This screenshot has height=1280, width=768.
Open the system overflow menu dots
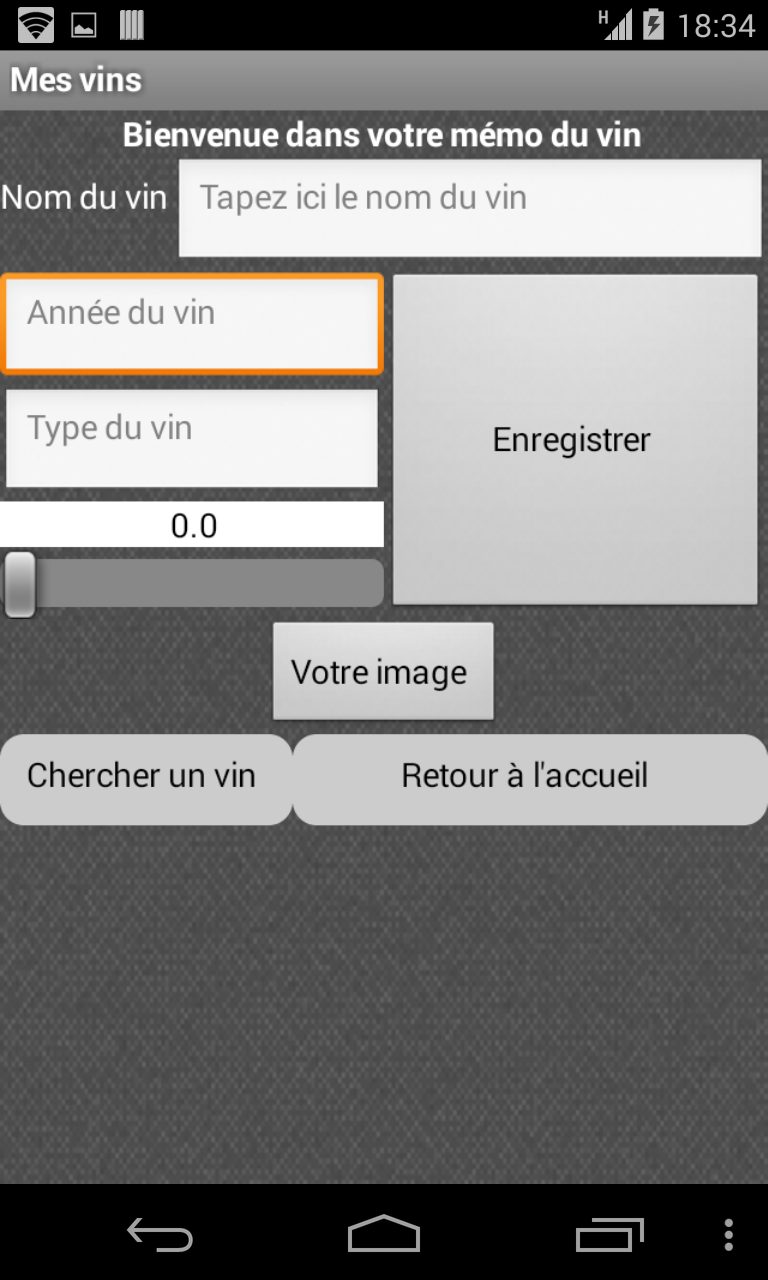click(x=728, y=1234)
